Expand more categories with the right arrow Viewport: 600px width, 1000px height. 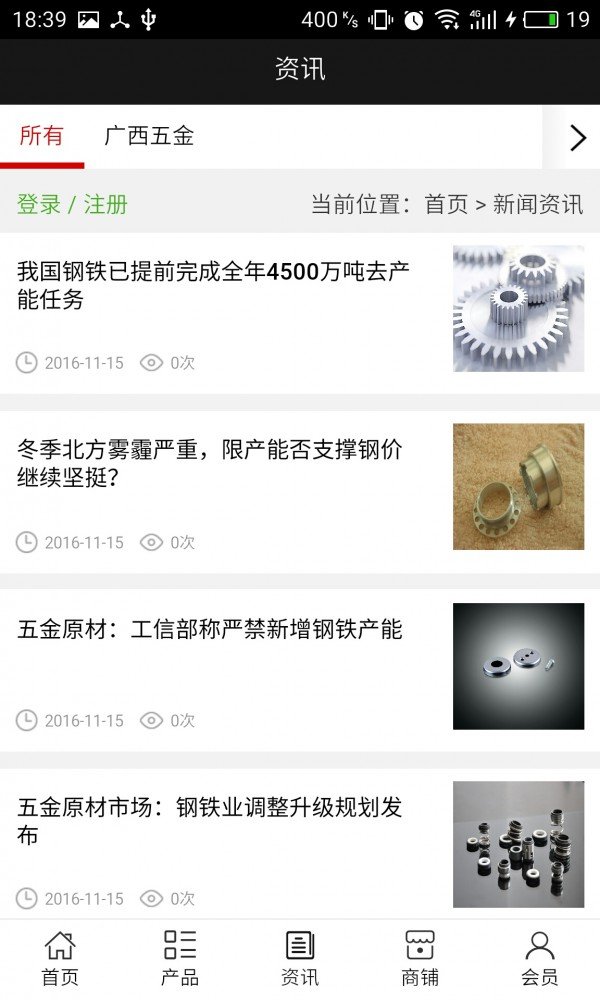(x=577, y=138)
